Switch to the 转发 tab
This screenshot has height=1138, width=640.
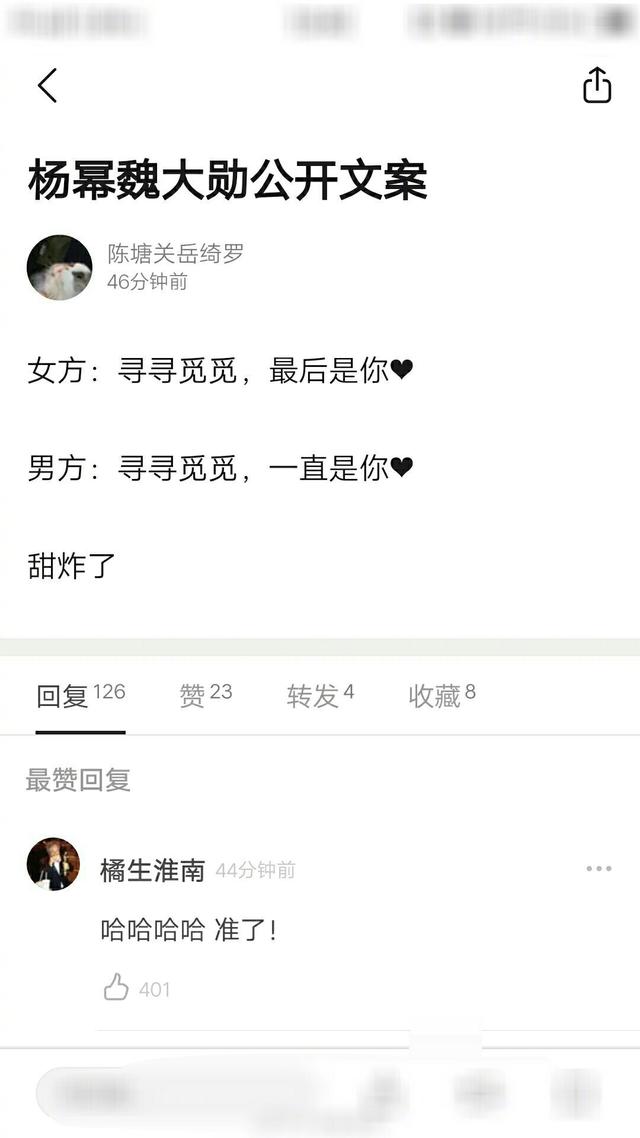pyautogui.click(x=320, y=695)
